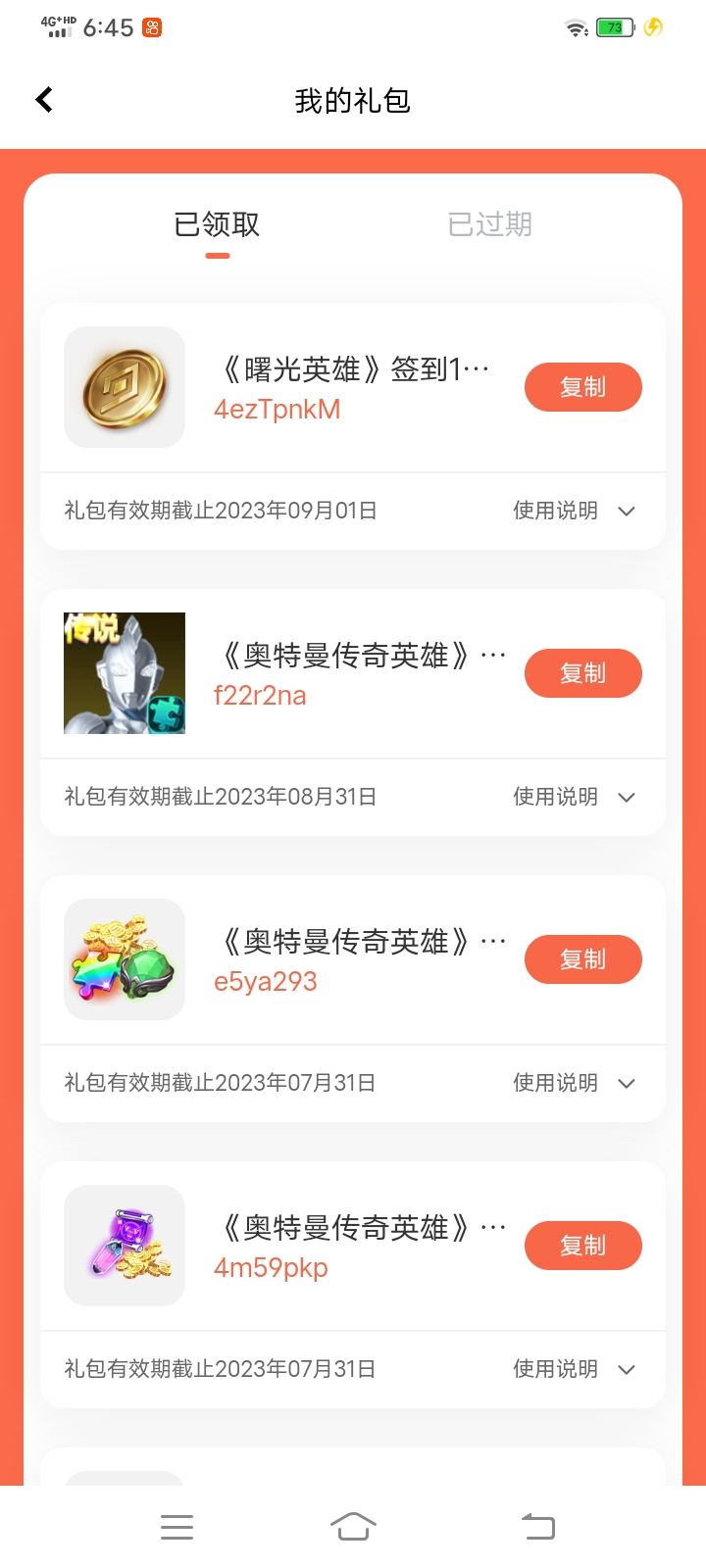Tap the system home button
Image resolution: width=706 pixels, height=1568 pixels.
pyautogui.click(x=353, y=1526)
